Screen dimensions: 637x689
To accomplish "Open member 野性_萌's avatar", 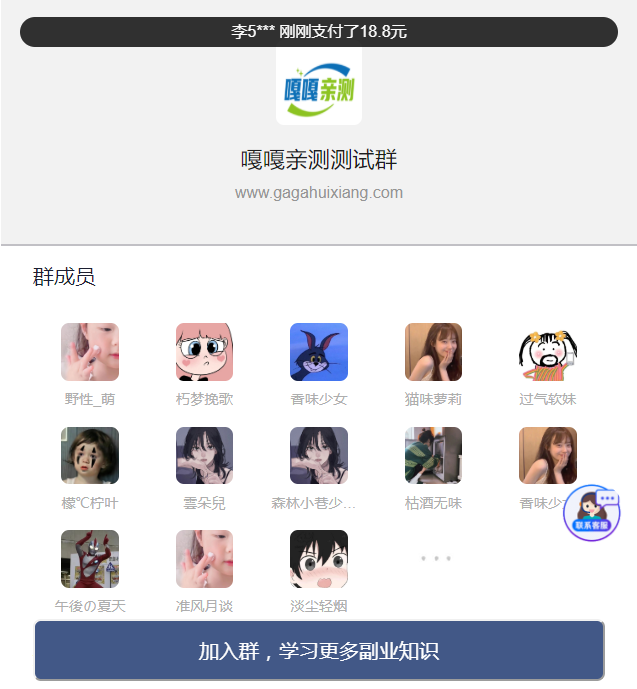I will [90, 352].
